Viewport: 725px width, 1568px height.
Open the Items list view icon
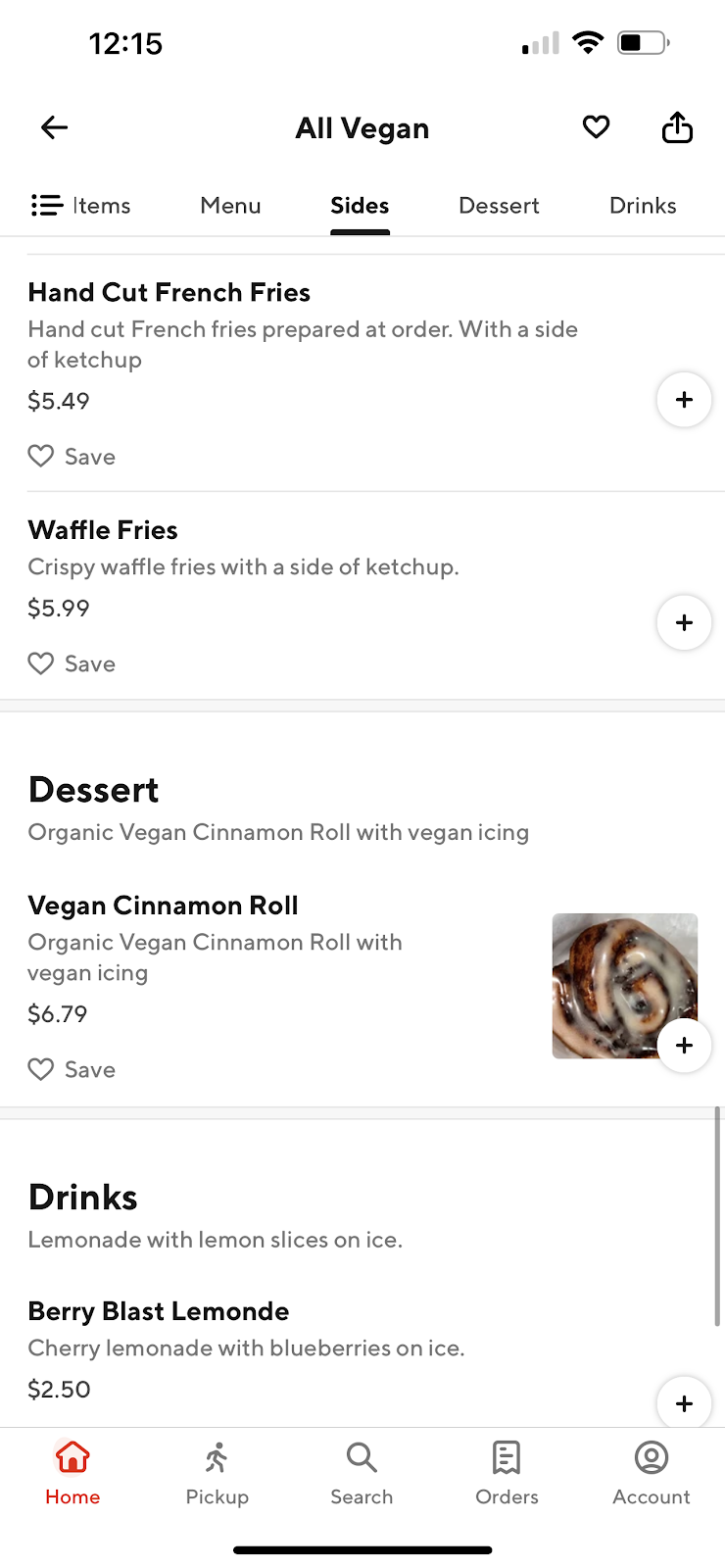[46, 205]
